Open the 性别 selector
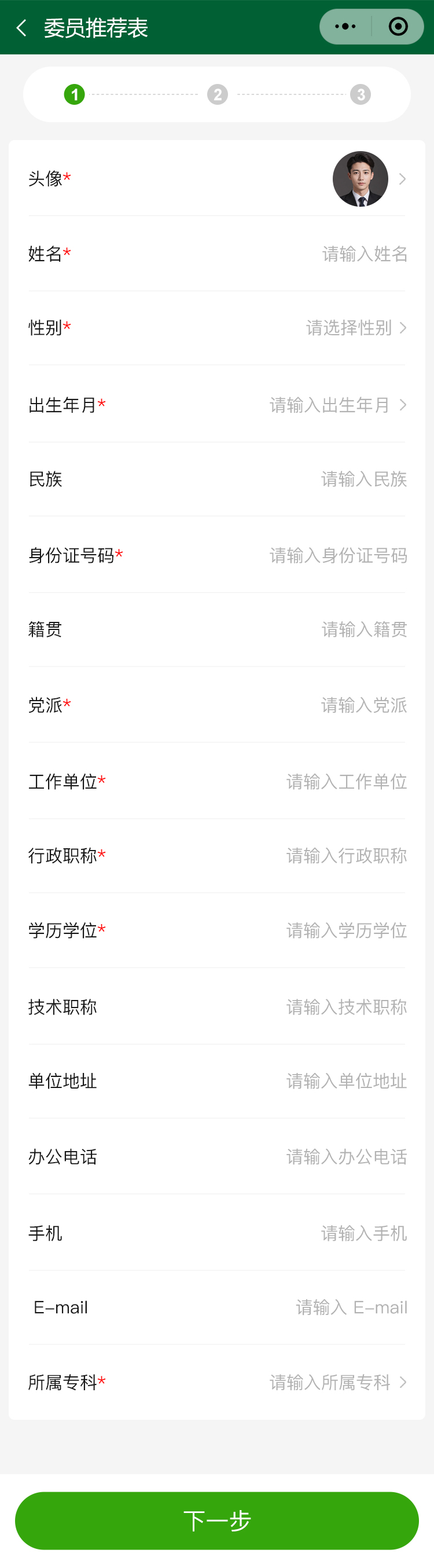 (355, 328)
